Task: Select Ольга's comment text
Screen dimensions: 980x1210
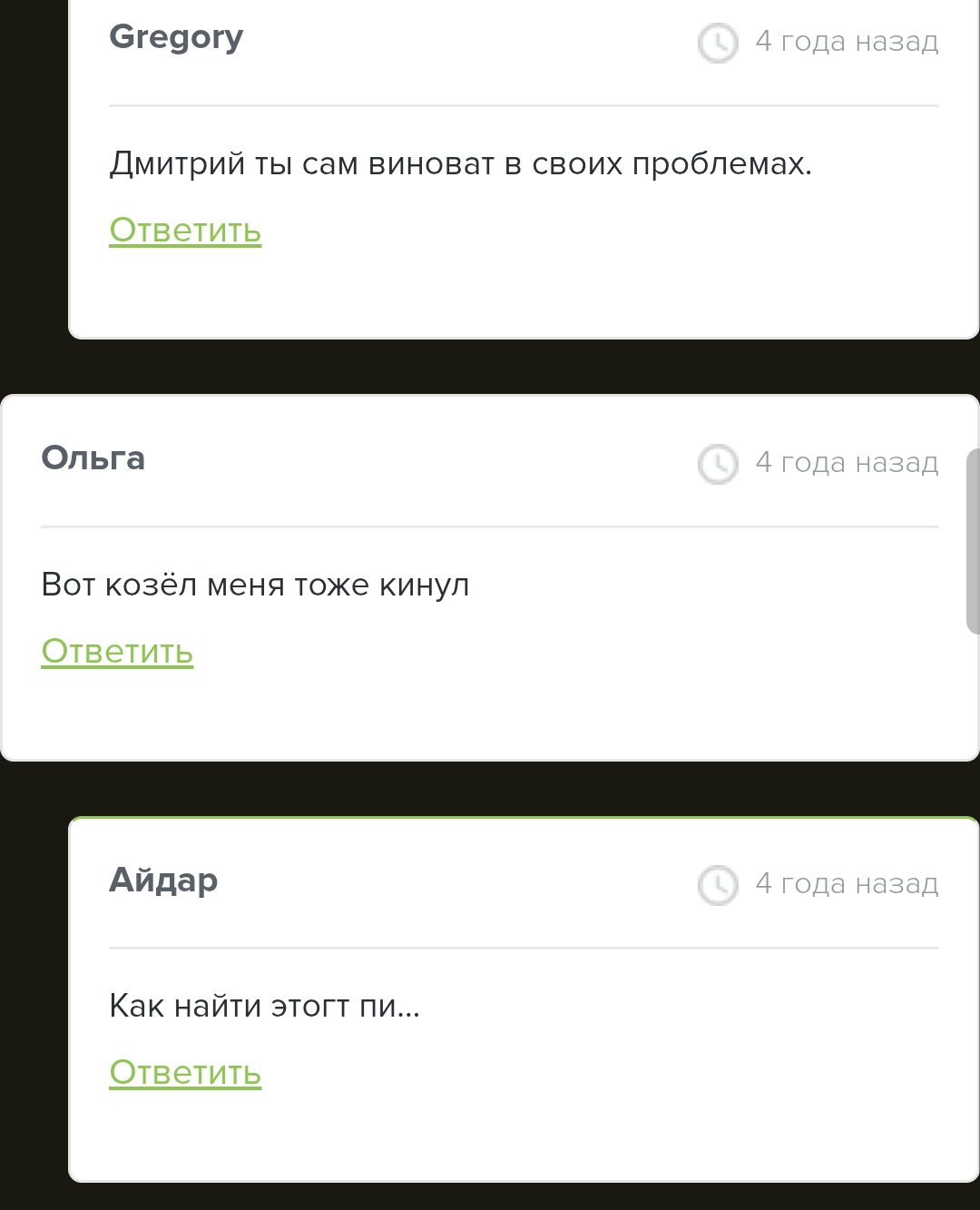Action: tap(255, 584)
